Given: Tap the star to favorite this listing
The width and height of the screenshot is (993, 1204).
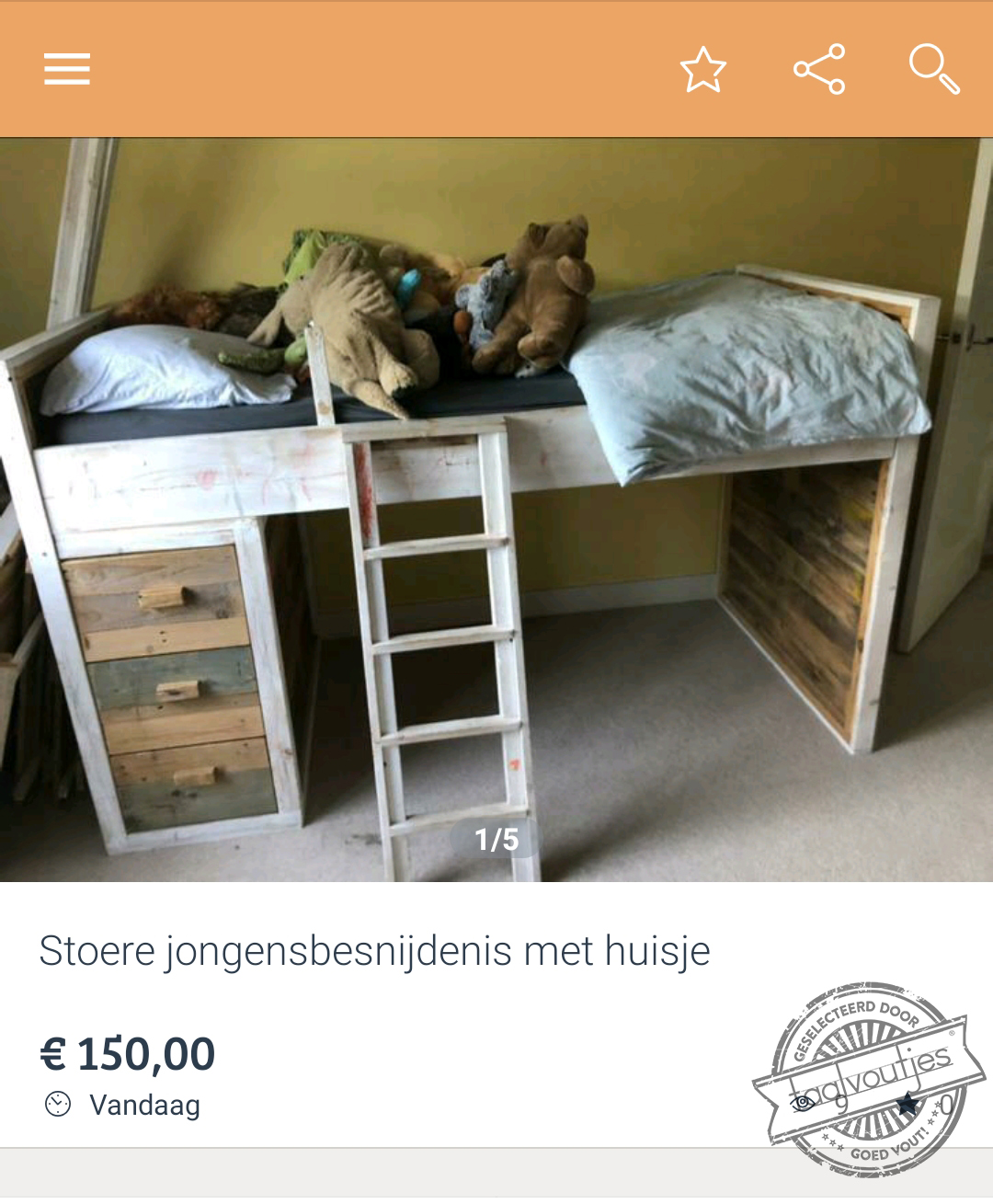Looking at the screenshot, I should (702, 70).
